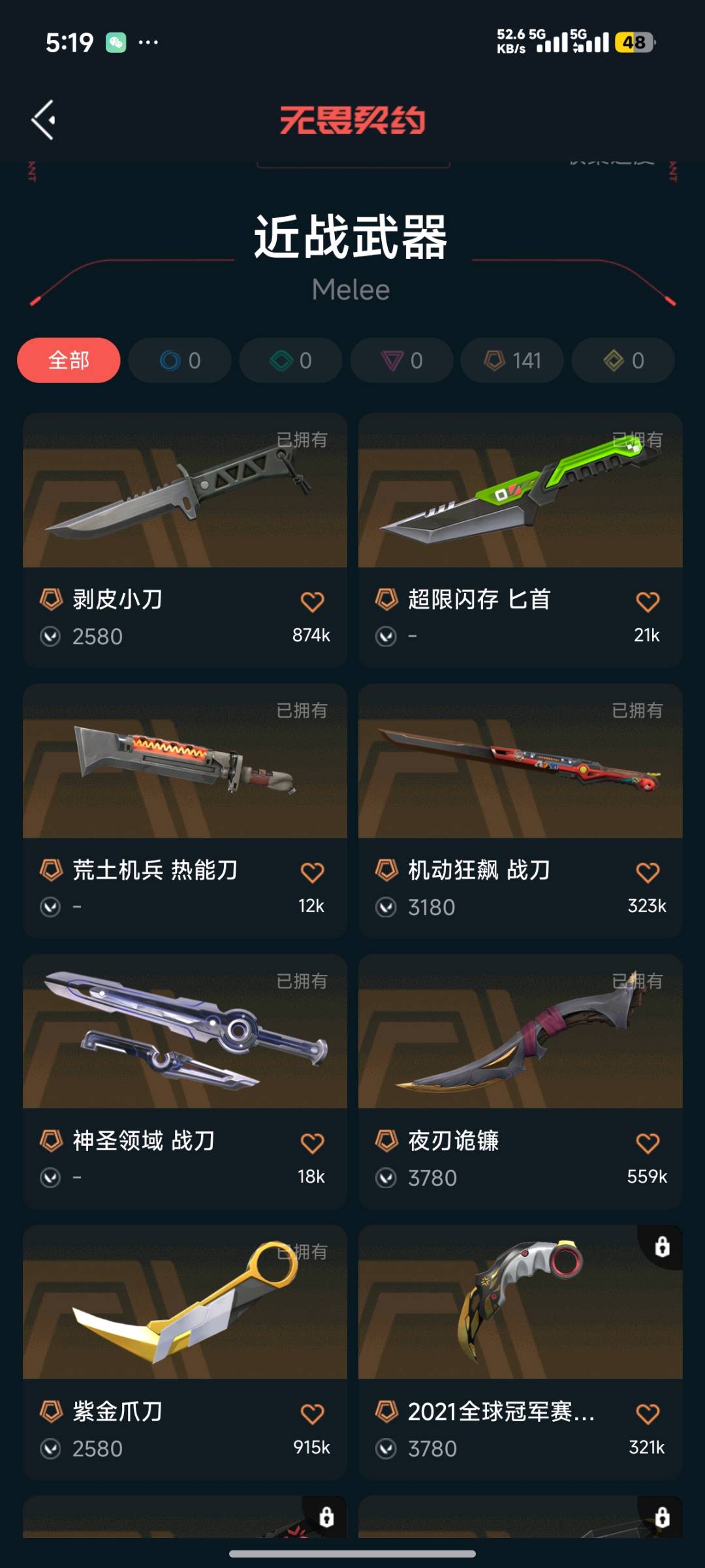The height and width of the screenshot is (1568, 705).
Task: Like the 紫金爪刀 skin
Action: 312,1414
